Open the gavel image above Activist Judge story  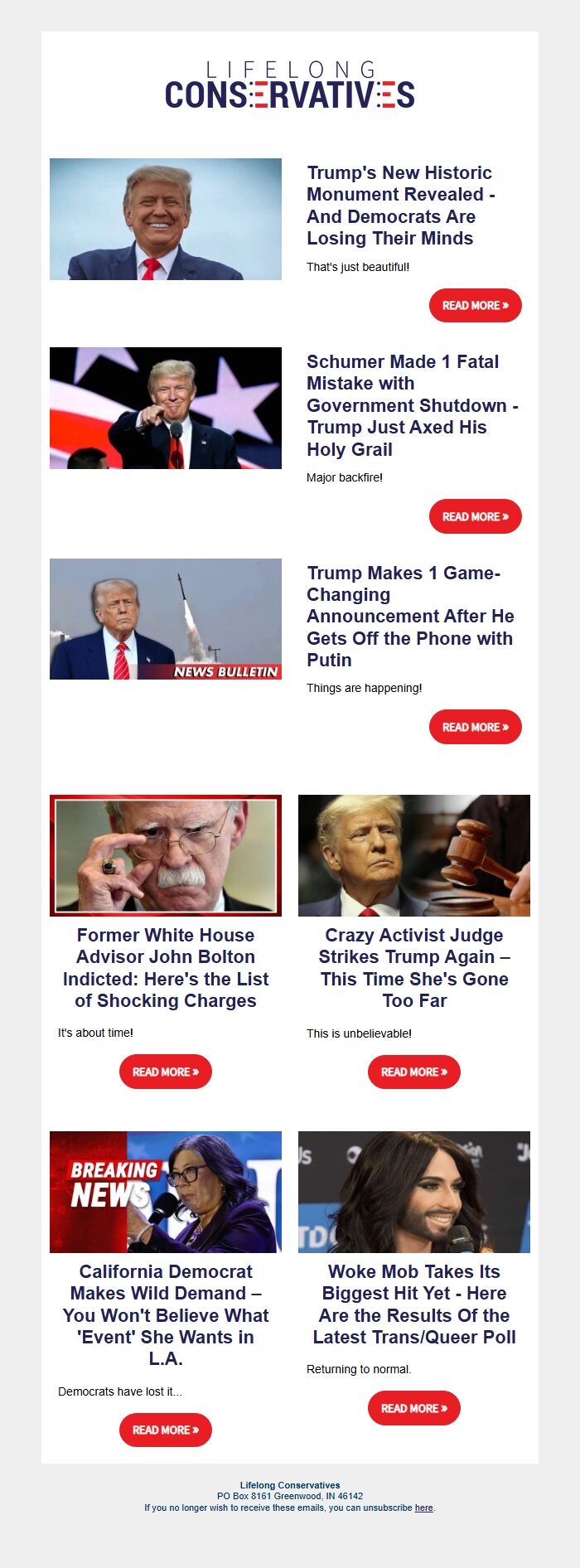click(x=414, y=855)
